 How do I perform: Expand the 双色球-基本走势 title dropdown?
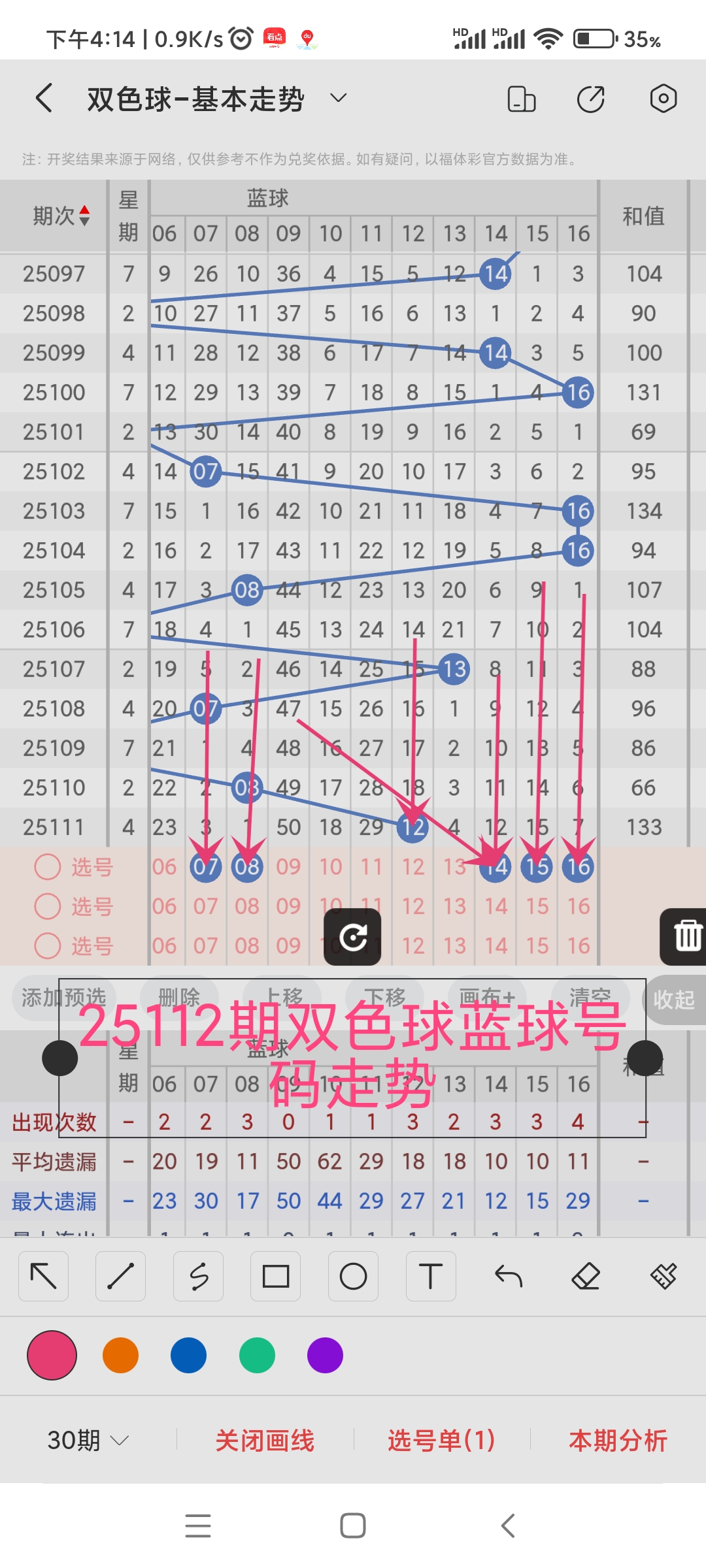pyautogui.click(x=338, y=99)
